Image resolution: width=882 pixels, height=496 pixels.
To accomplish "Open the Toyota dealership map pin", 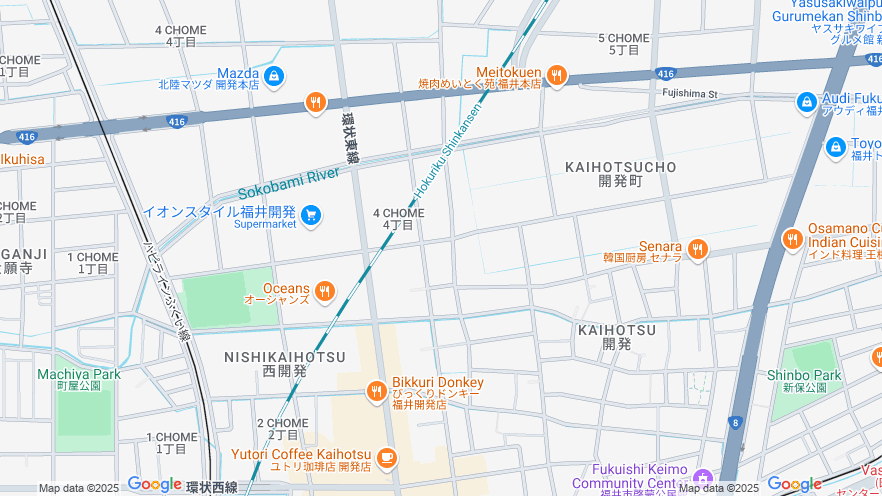I will tap(836, 148).
